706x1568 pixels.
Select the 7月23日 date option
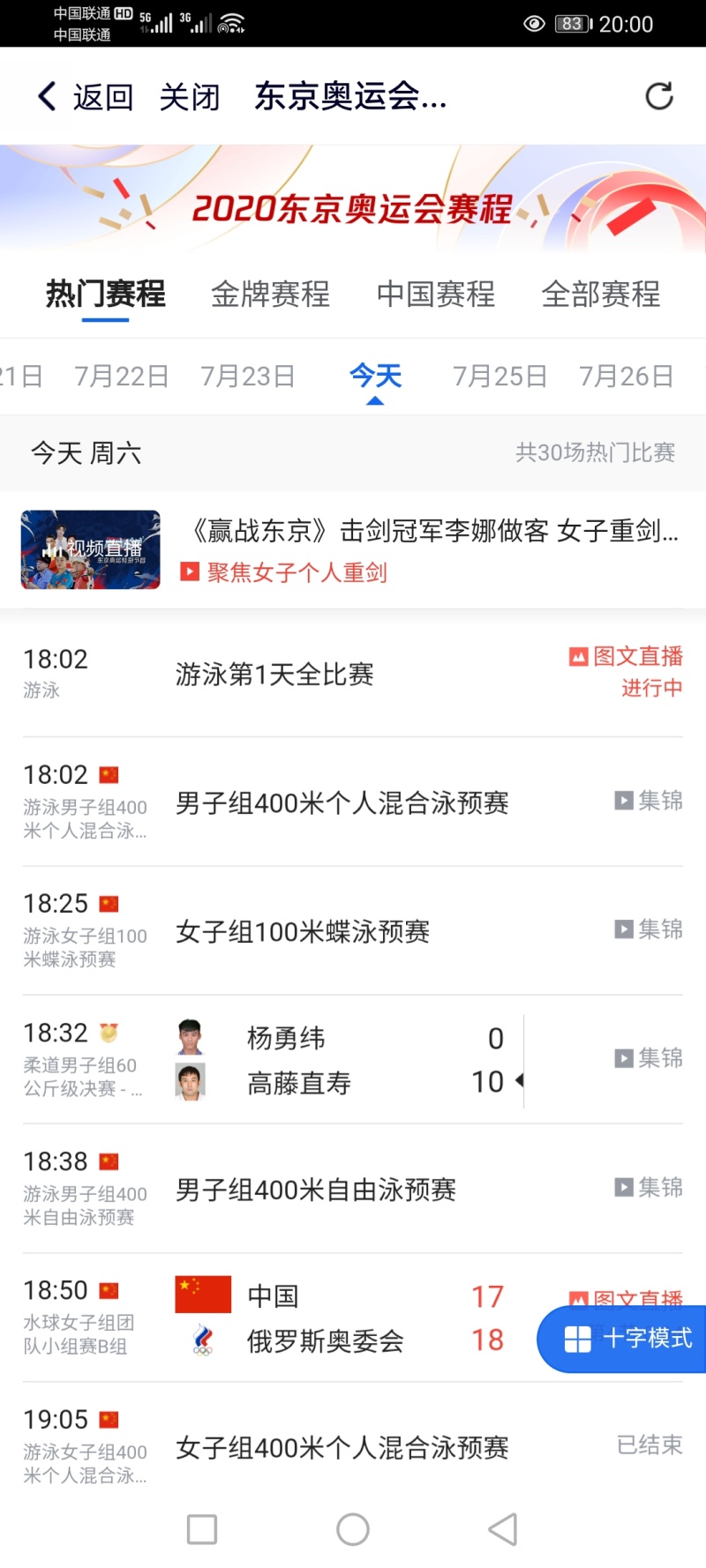[x=247, y=375]
